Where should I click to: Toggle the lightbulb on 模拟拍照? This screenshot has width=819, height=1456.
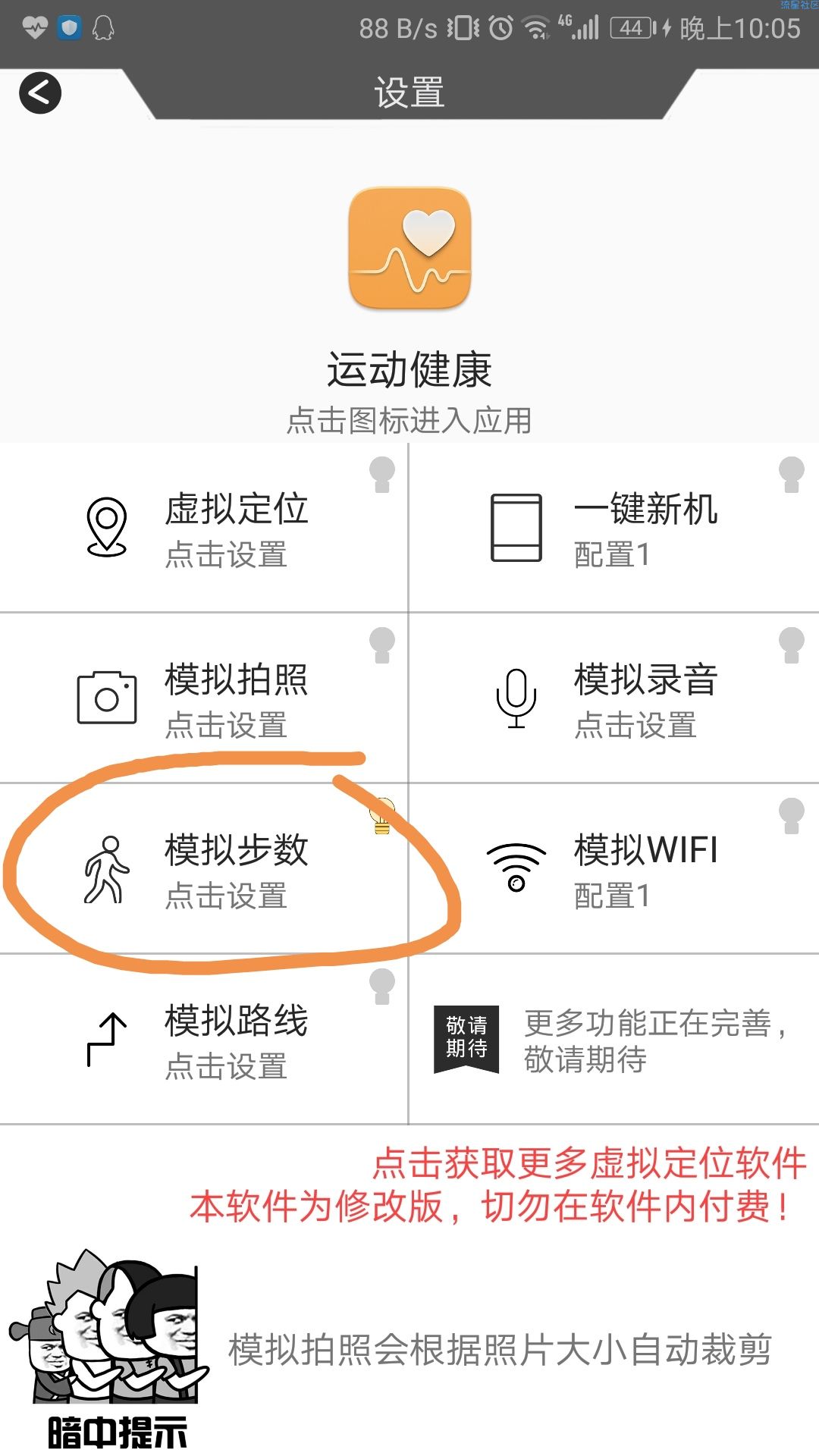(x=382, y=645)
